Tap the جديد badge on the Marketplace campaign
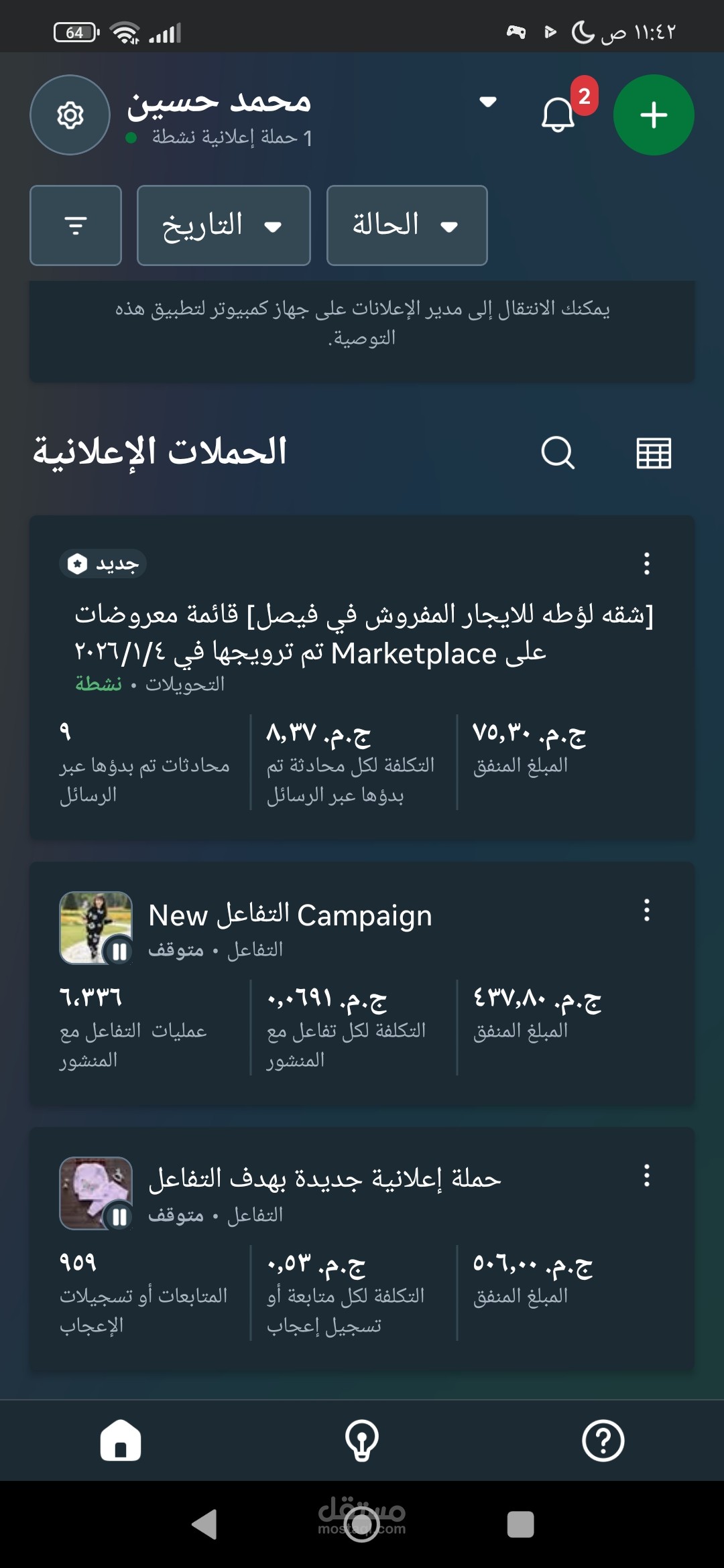Viewport: 724px width, 1568px height. (104, 565)
